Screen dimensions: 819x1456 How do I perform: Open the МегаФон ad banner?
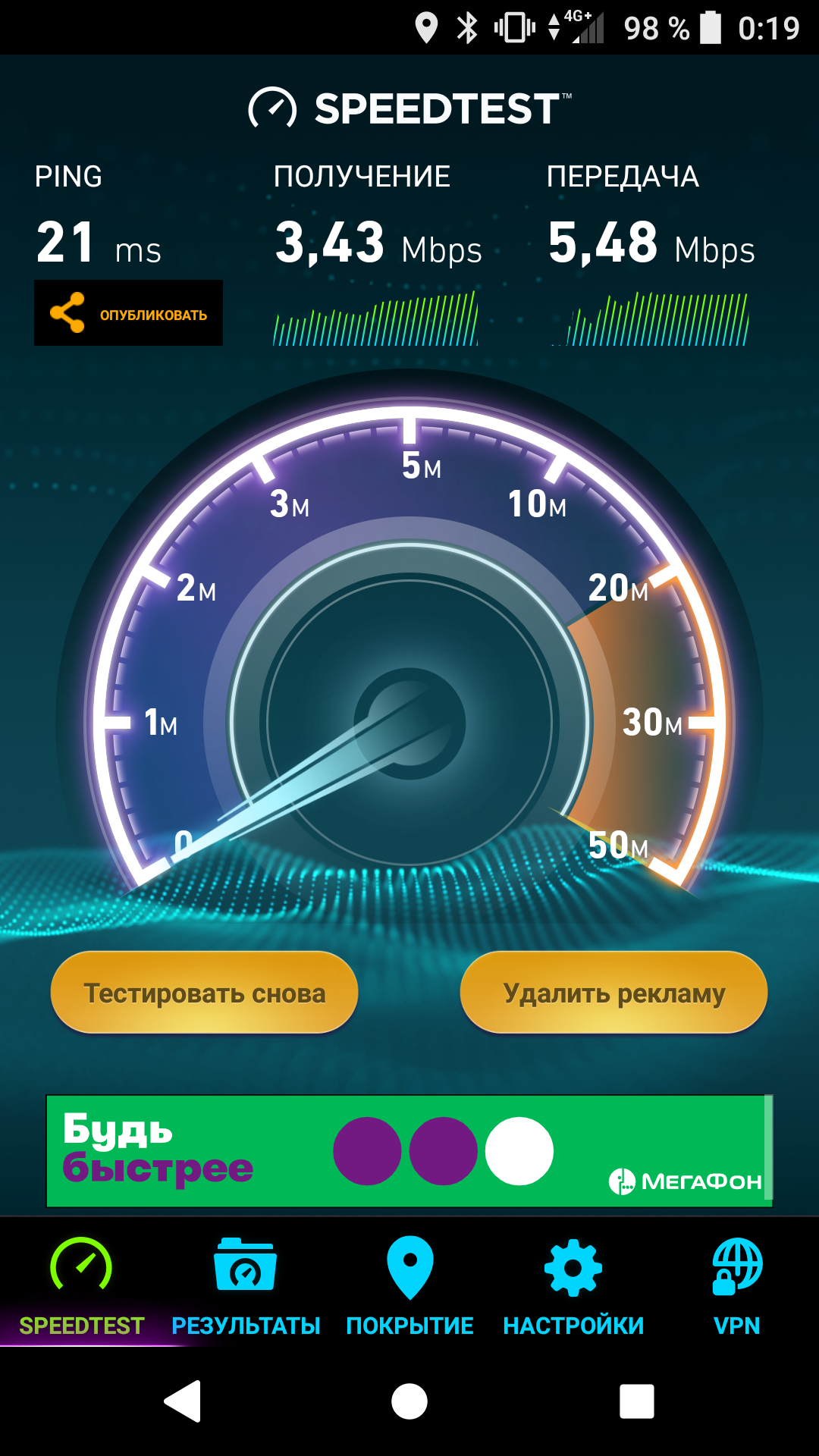(409, 1151)
